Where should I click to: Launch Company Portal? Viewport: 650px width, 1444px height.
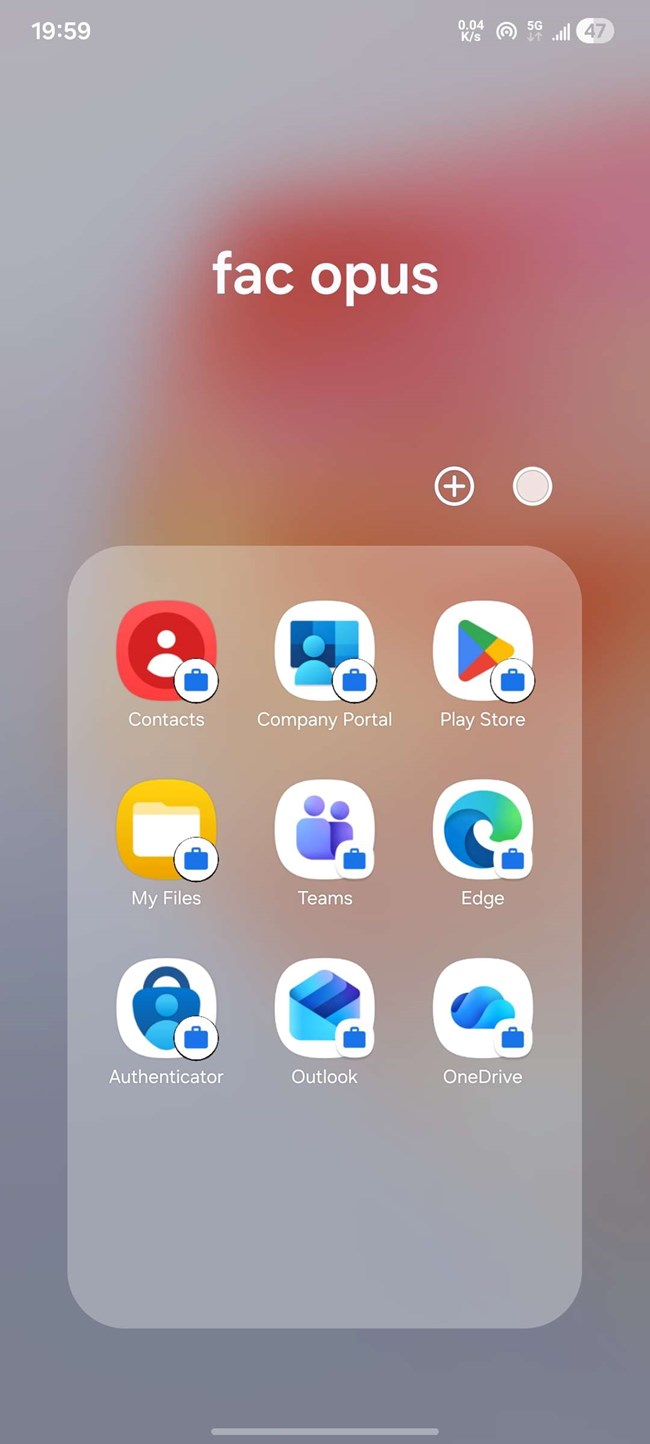point(324,650)
